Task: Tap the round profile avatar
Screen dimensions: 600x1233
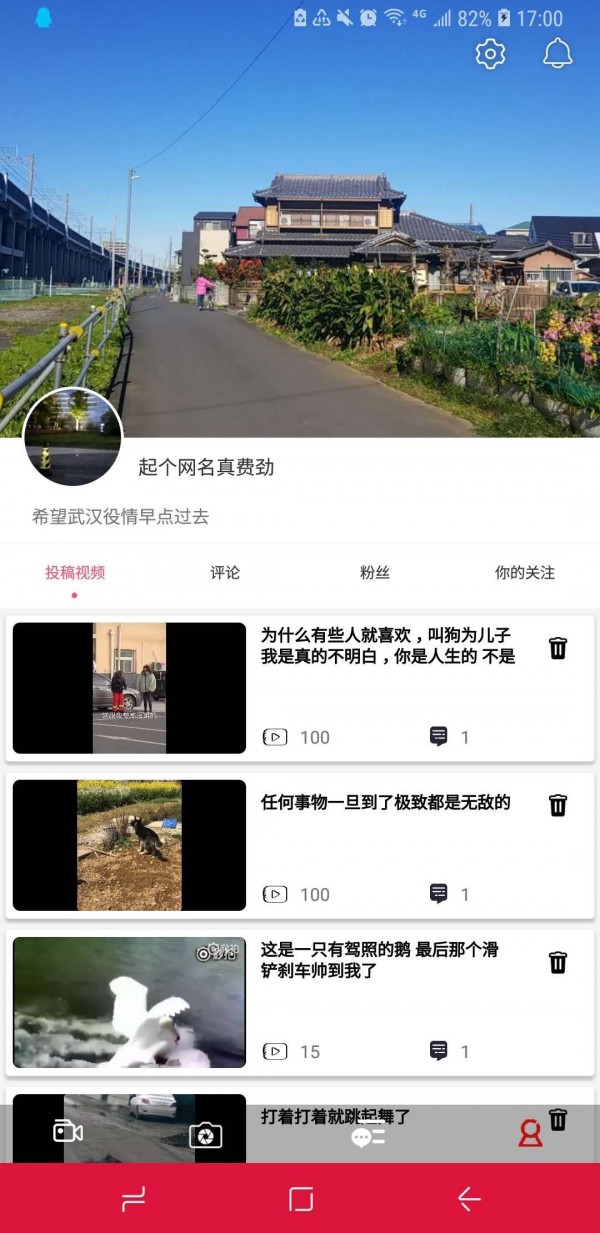Action: (73, 437)
